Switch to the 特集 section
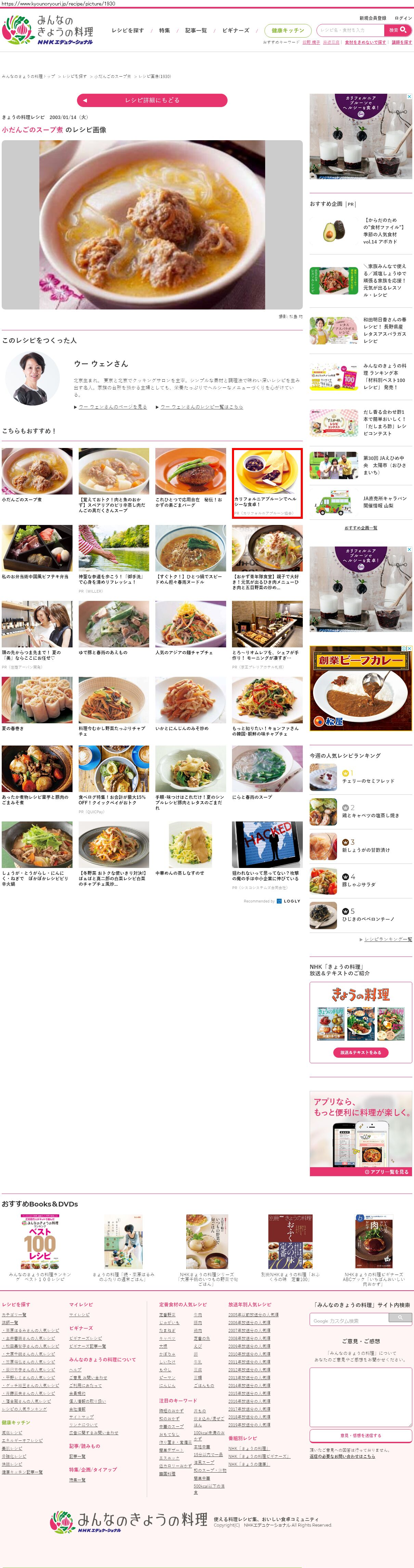This screenshot has height=1568, width=414. (x=164, y=30)
